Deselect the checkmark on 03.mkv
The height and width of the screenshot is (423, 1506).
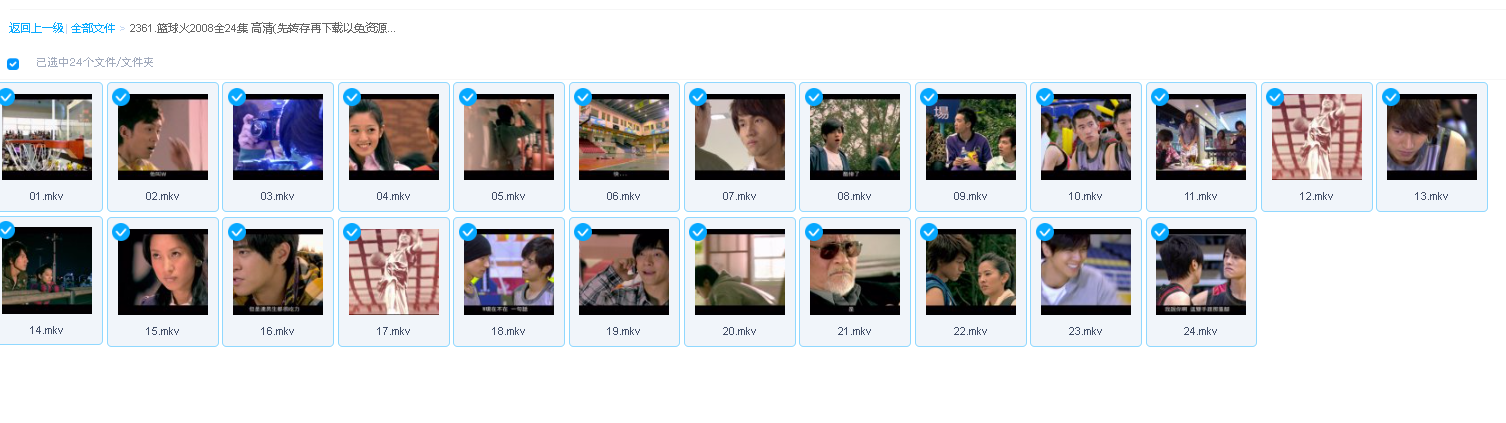click(237, 97)
